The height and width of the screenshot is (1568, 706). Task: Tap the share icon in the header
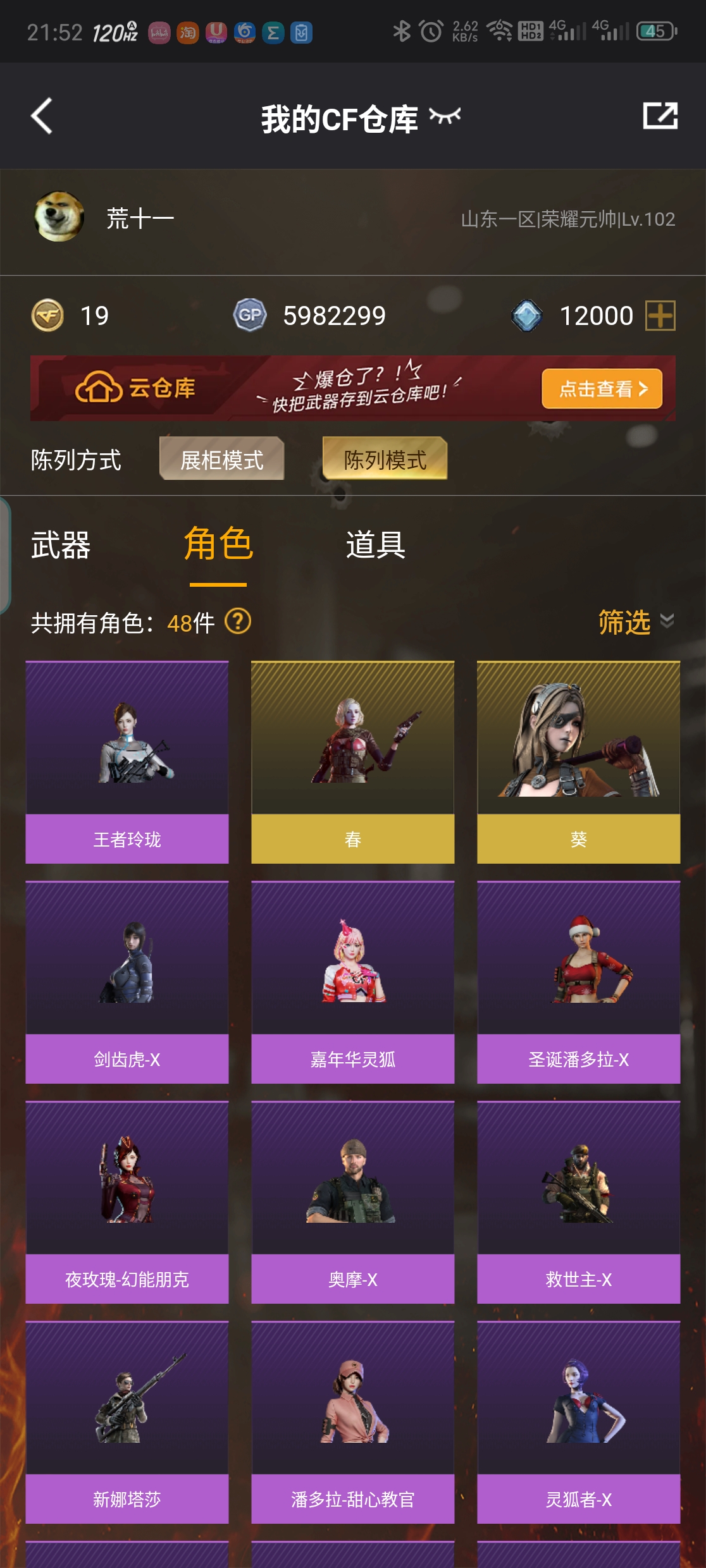660,116
